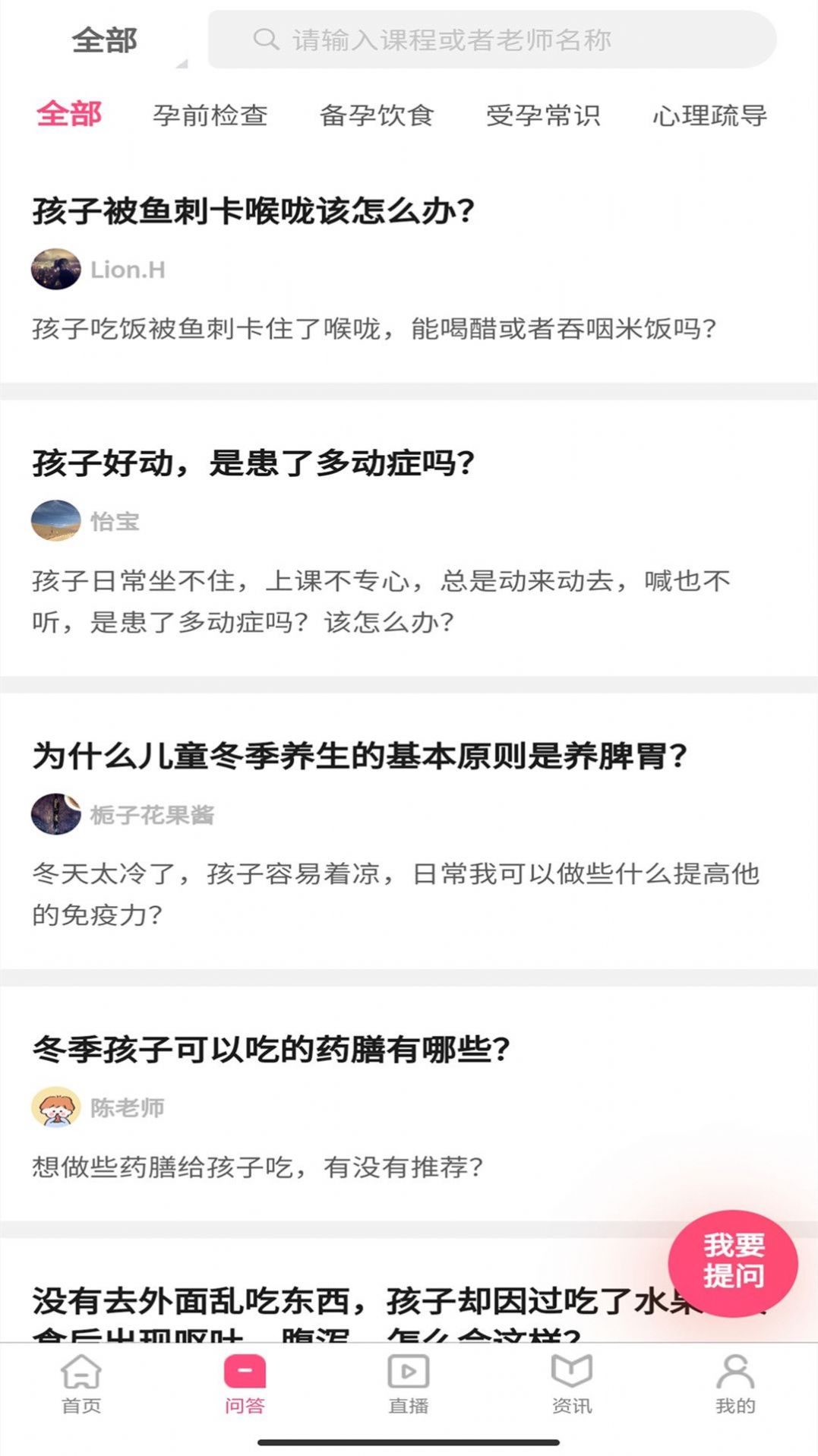818x1456 pixels.
Task: Select the 受孕常识 category toggle
Action: coord(544,115)
